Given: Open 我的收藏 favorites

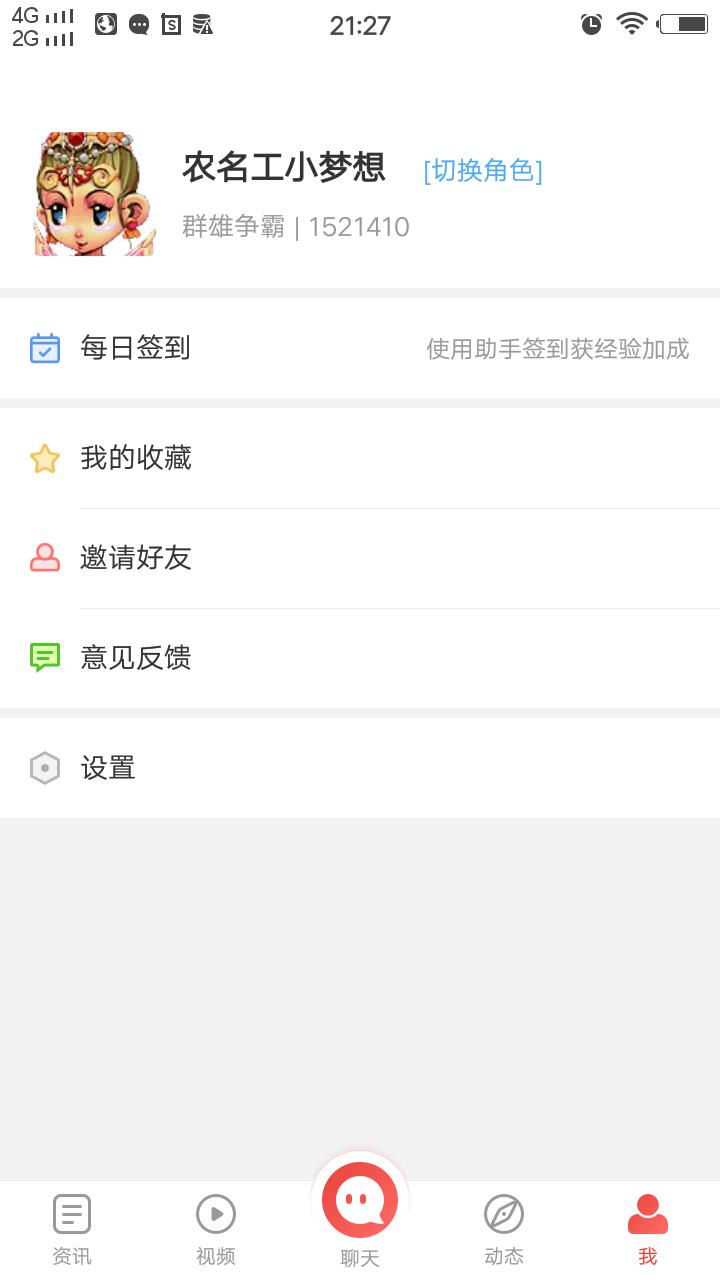Looking at the screenshot, I should click(x=360, y=458).
